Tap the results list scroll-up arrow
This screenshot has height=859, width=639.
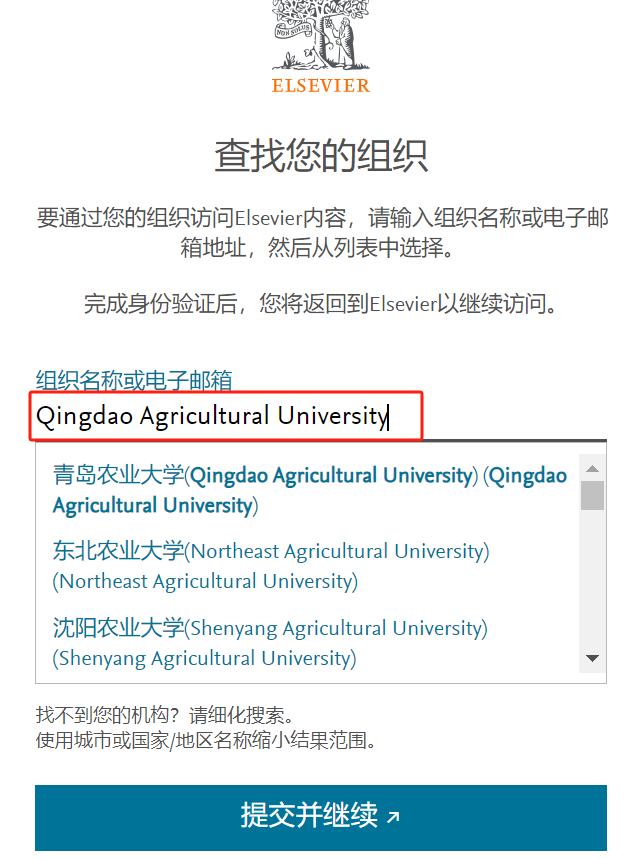592,469
